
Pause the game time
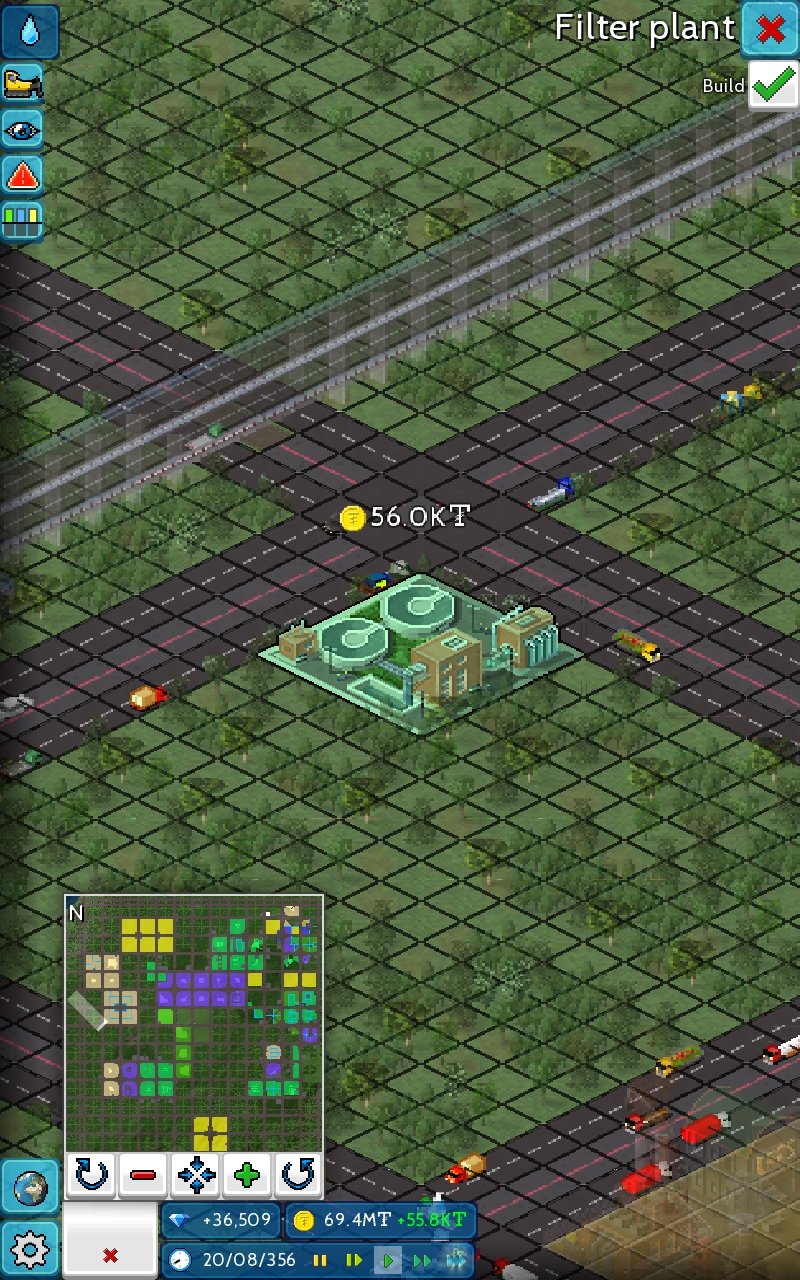321,1260
